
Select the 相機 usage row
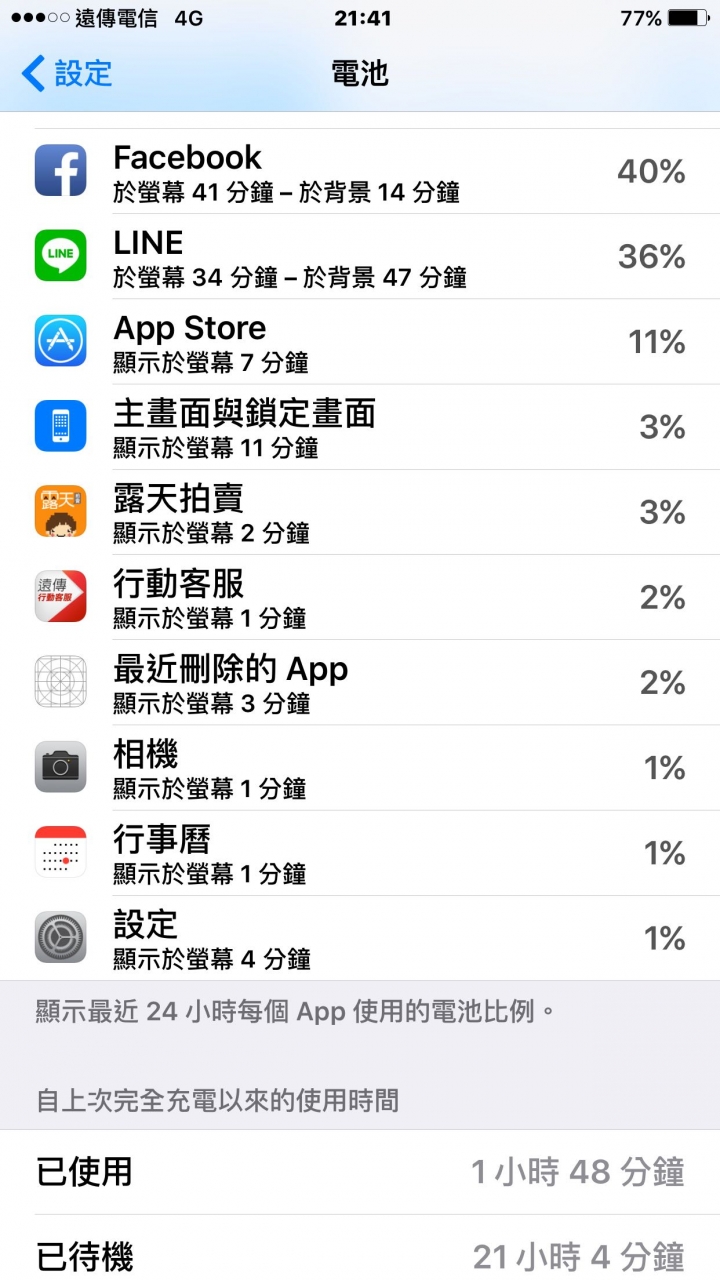pyautogui.click(x=360, y=767)
